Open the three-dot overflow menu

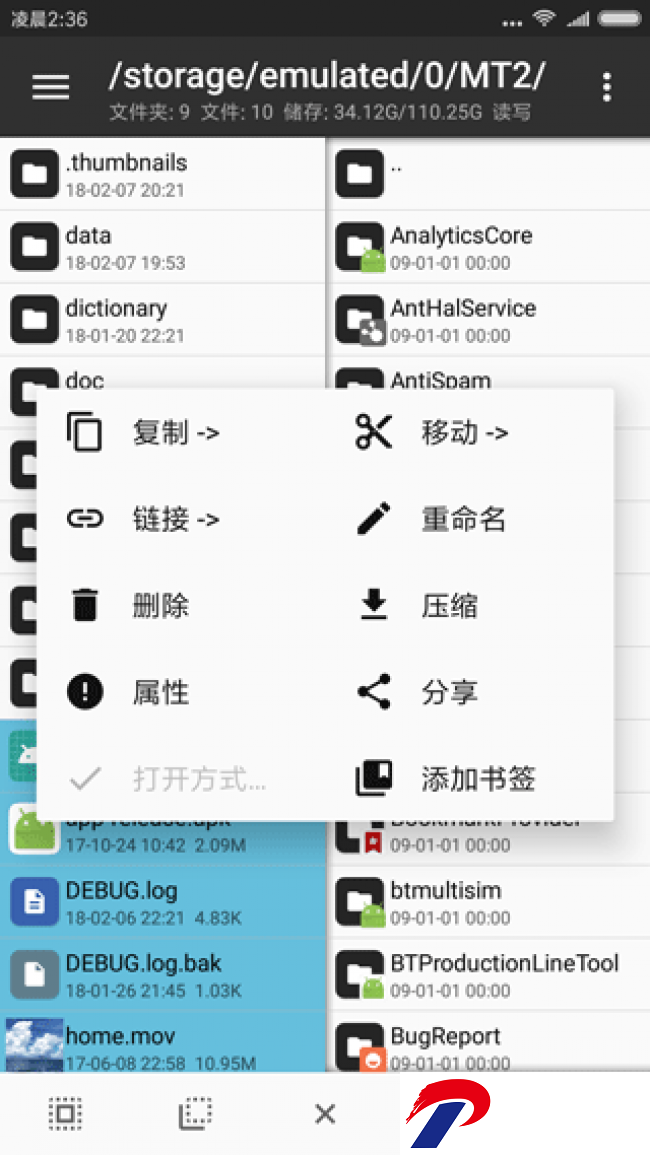pos(607,87)
